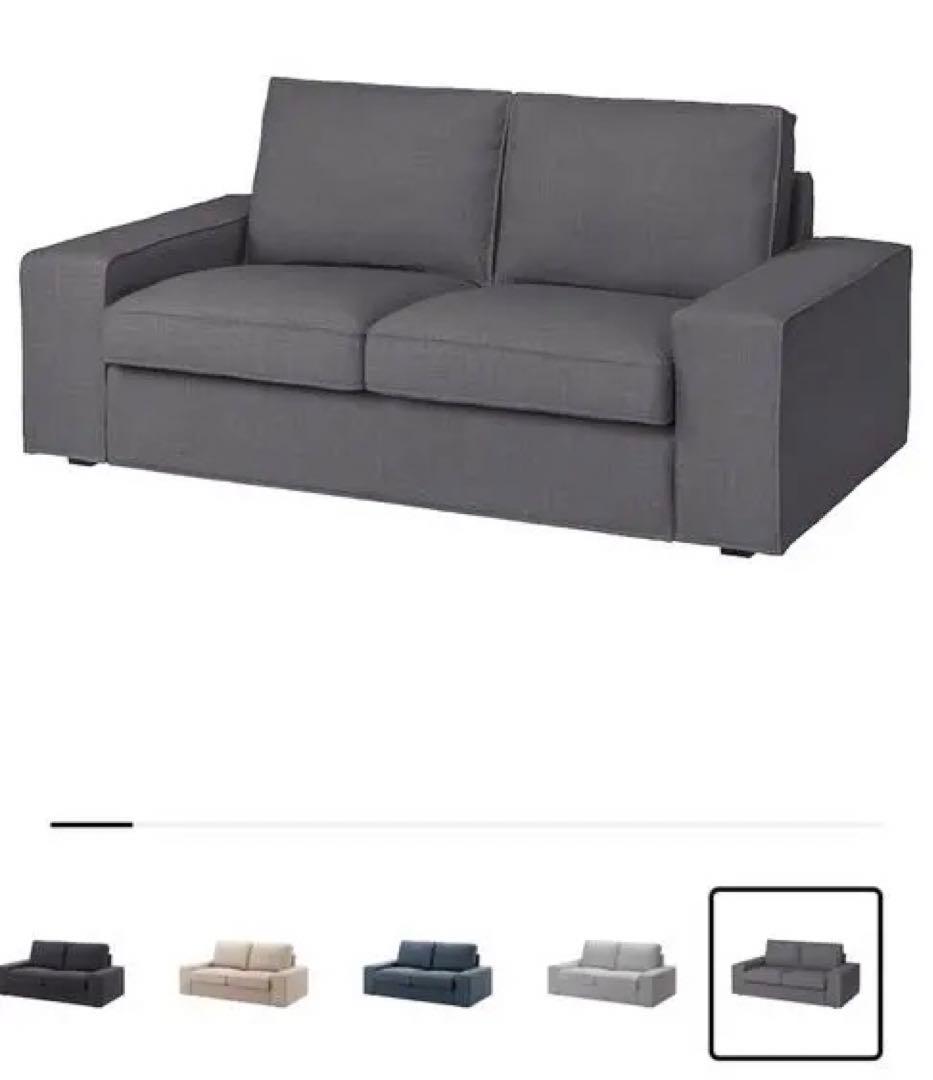Image resolution: width=933 pixels, height=1080 pixels.
Task: Pick the light grey sofa variant
Action: [x=610, y=970]
